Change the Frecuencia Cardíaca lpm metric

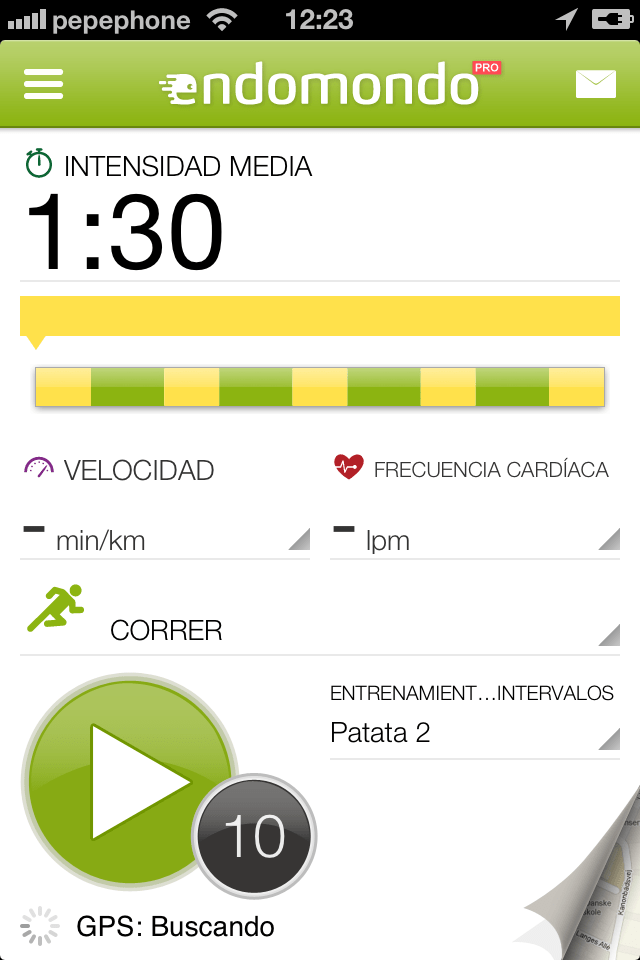tap(475, 540)
